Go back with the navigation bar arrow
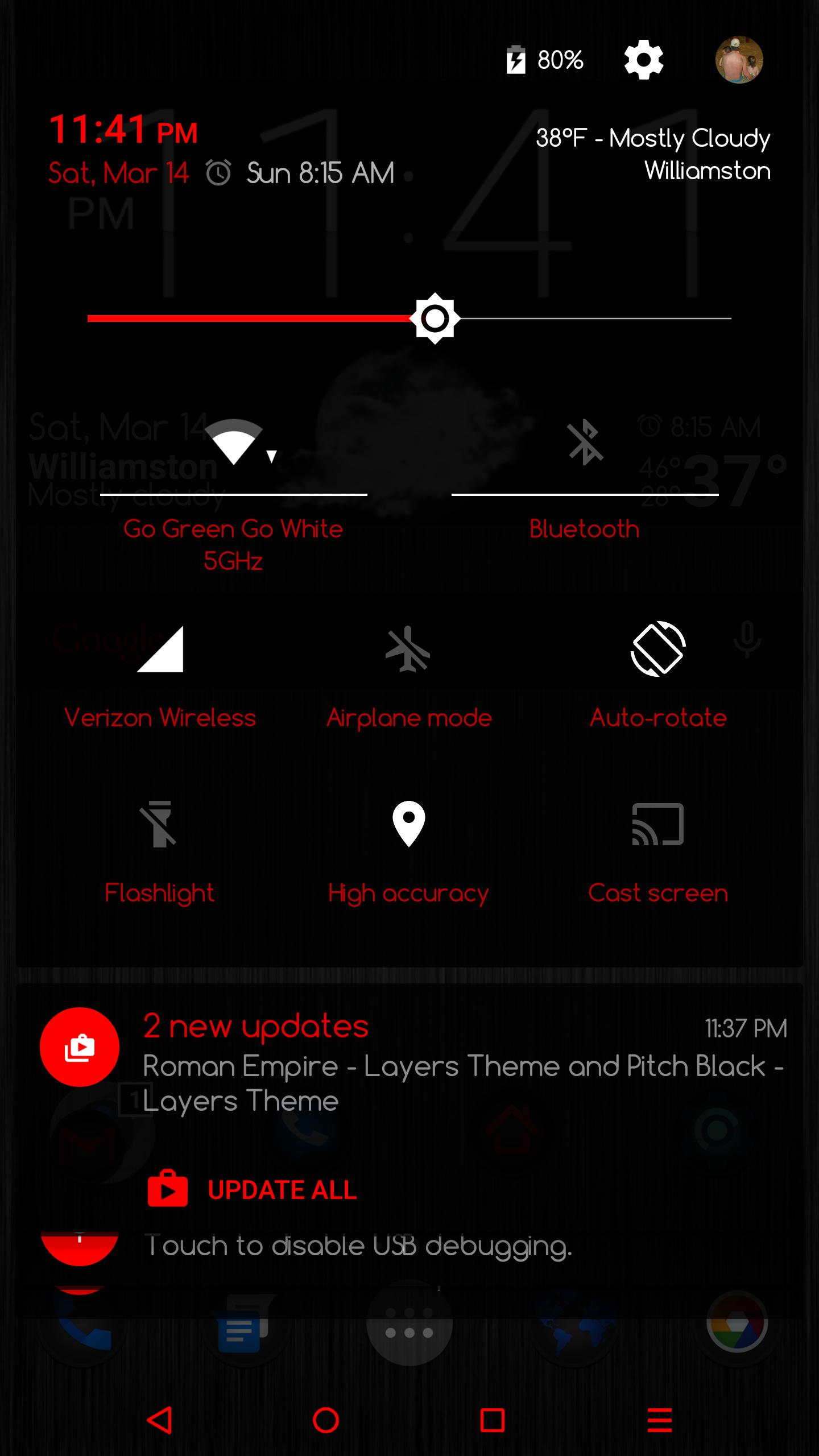819x1456 pixels. pyautogui.click(x=160, y=1420)
